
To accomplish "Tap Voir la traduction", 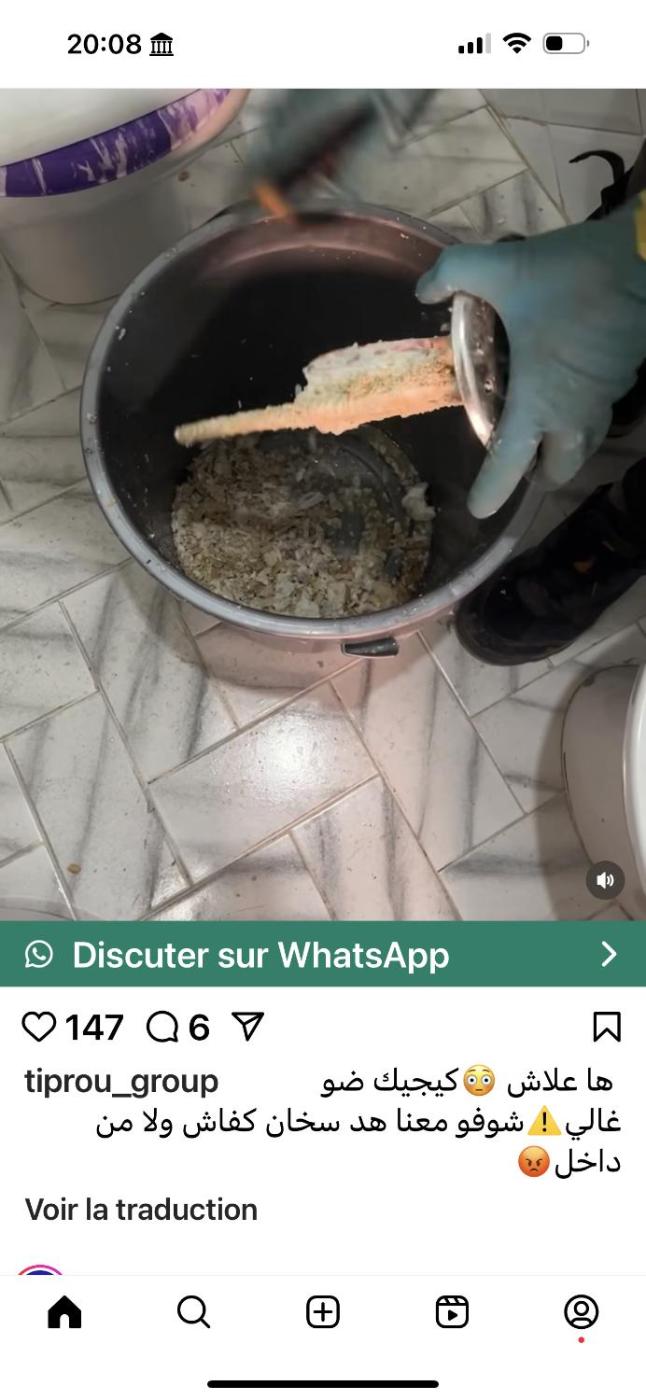I will point(141,1209).
